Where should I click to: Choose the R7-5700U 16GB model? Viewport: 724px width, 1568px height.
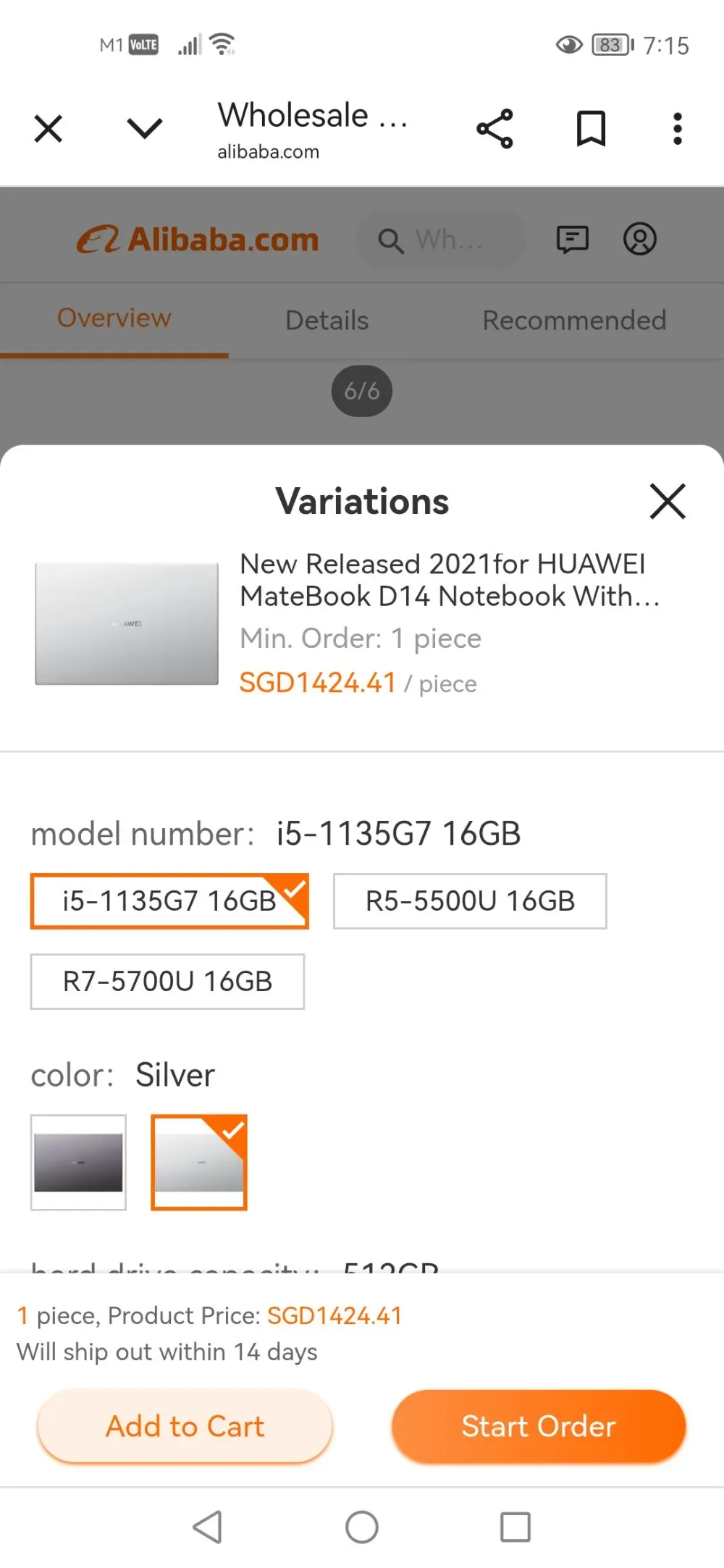pos(167,982)
